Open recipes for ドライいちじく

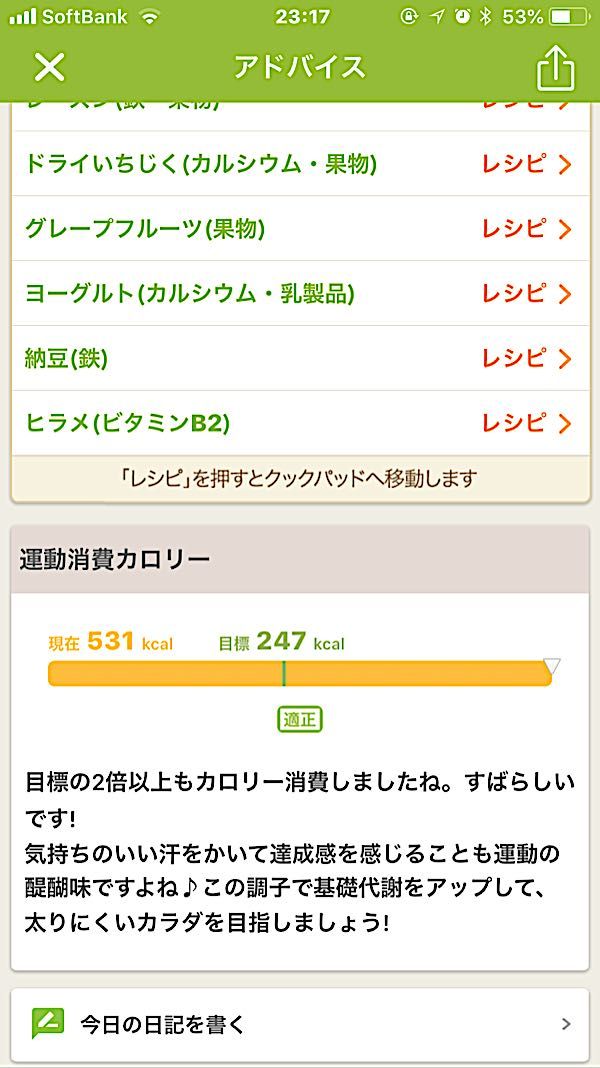coord(526,164)
